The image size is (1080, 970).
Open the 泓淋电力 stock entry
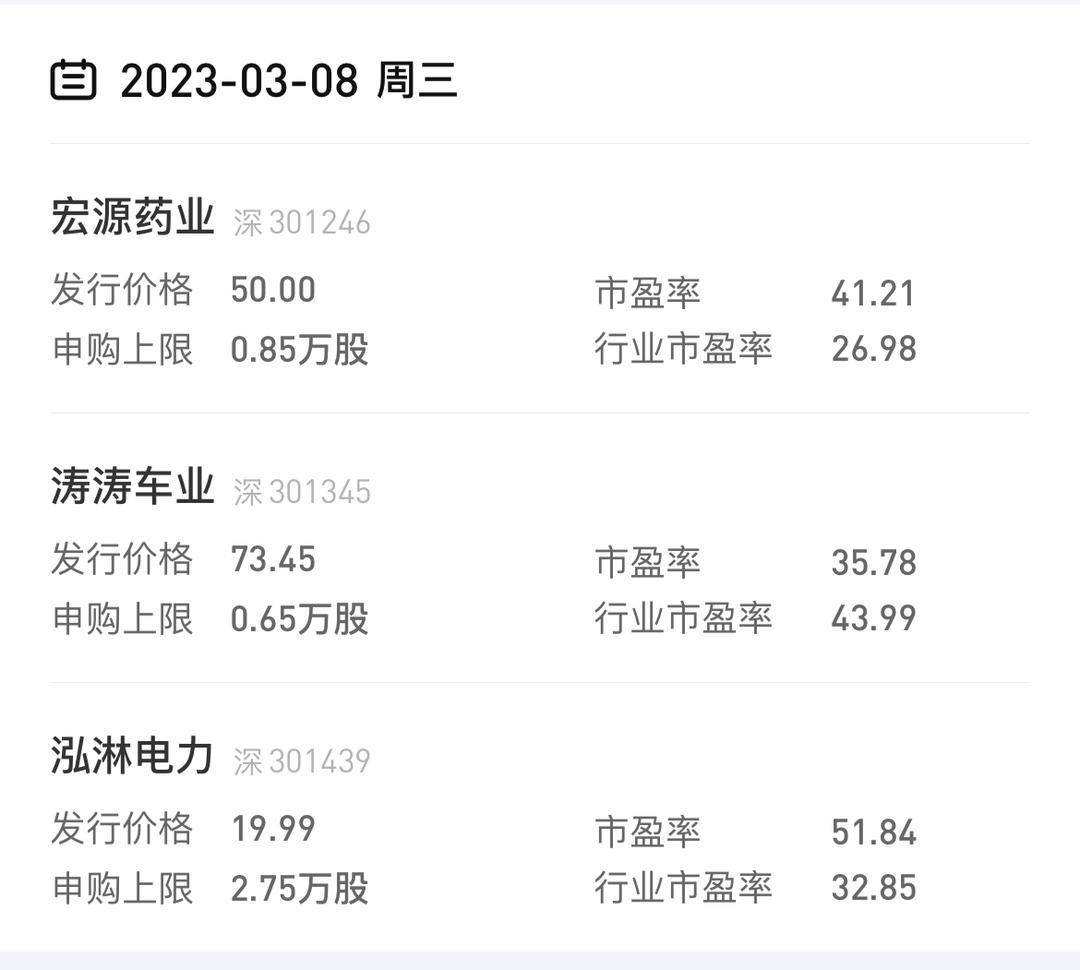click(x=133, y=757)
